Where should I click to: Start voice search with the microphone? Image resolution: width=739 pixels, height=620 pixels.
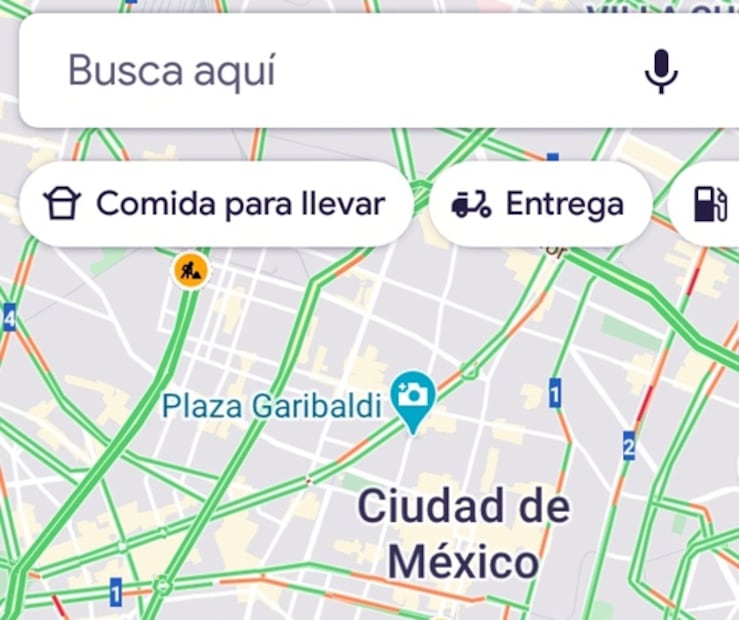tap(661, 72)
